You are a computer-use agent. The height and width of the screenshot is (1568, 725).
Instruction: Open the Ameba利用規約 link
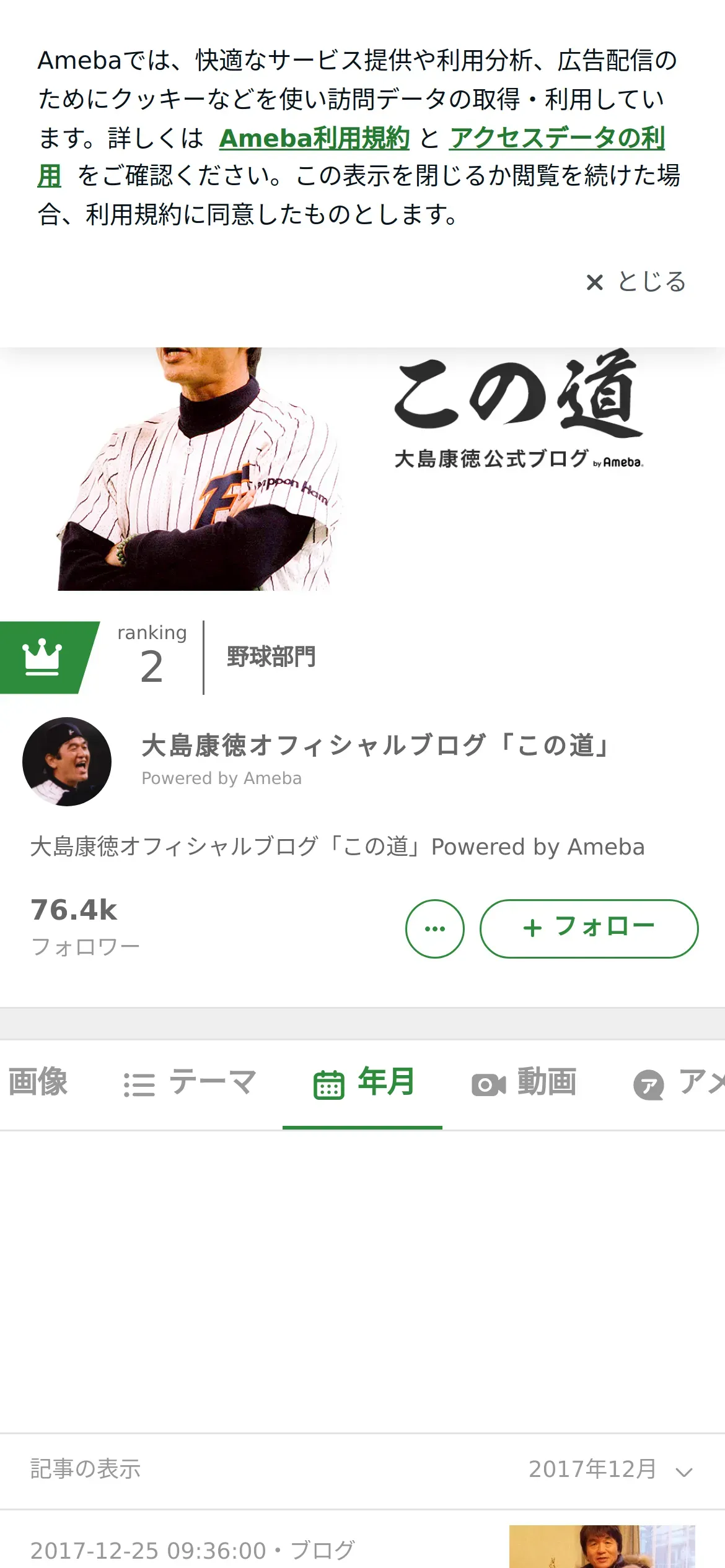click(x=314, y=138)
